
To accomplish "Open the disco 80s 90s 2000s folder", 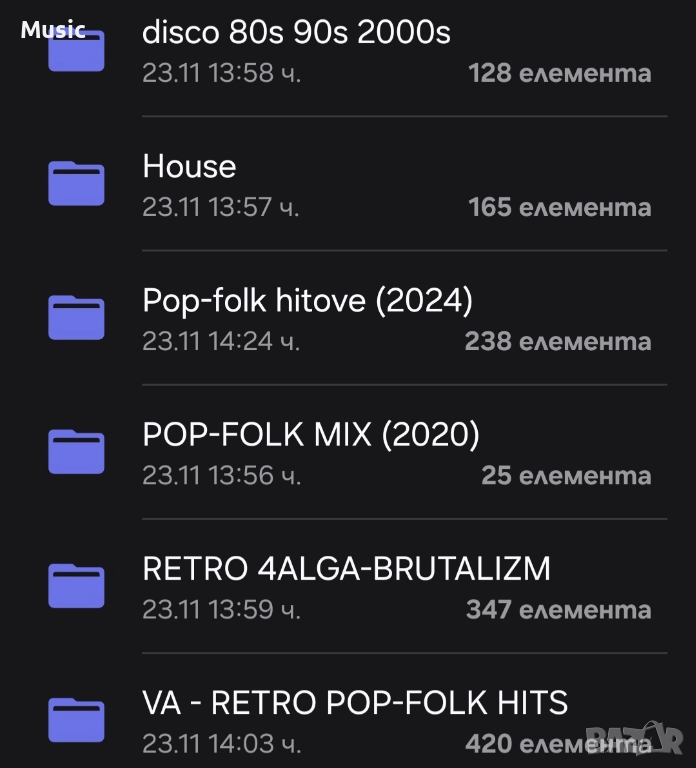I will tap(296, 33).
